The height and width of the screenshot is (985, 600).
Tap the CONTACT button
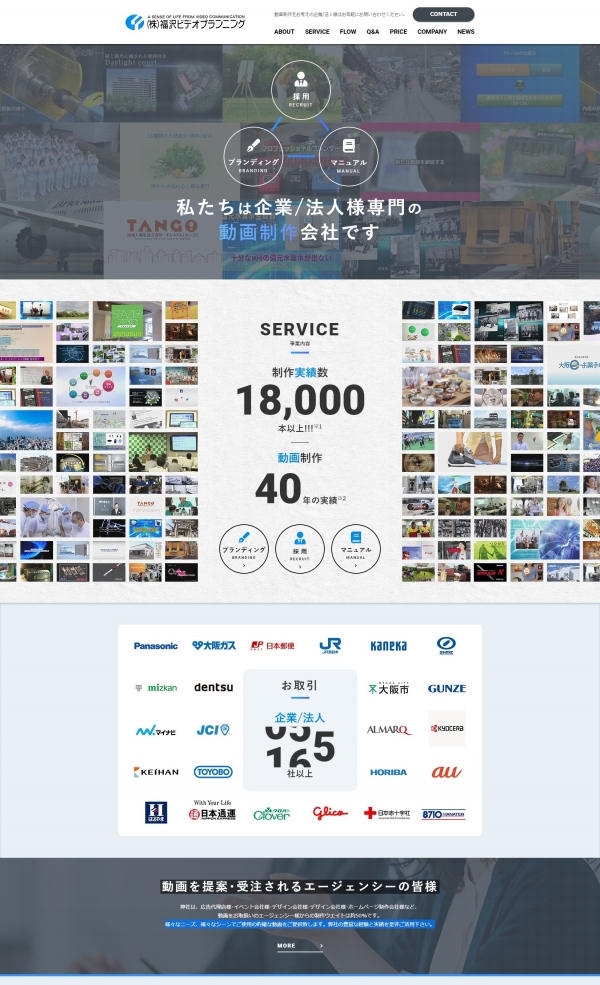tap(443, 14)
